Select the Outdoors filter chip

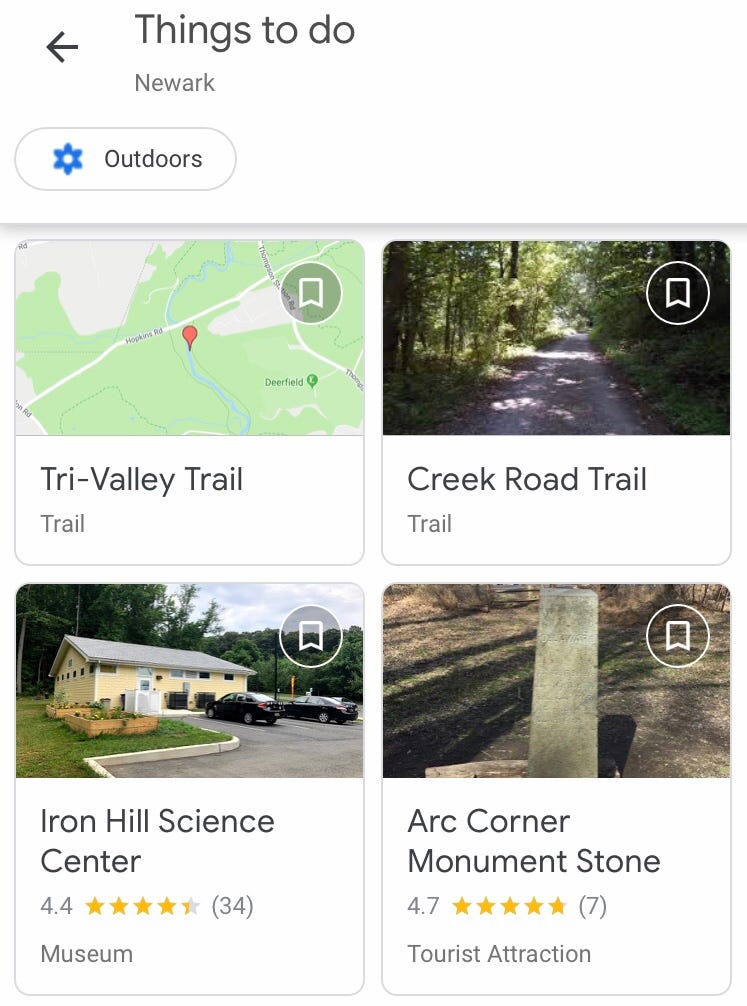[x=125, y=159]
